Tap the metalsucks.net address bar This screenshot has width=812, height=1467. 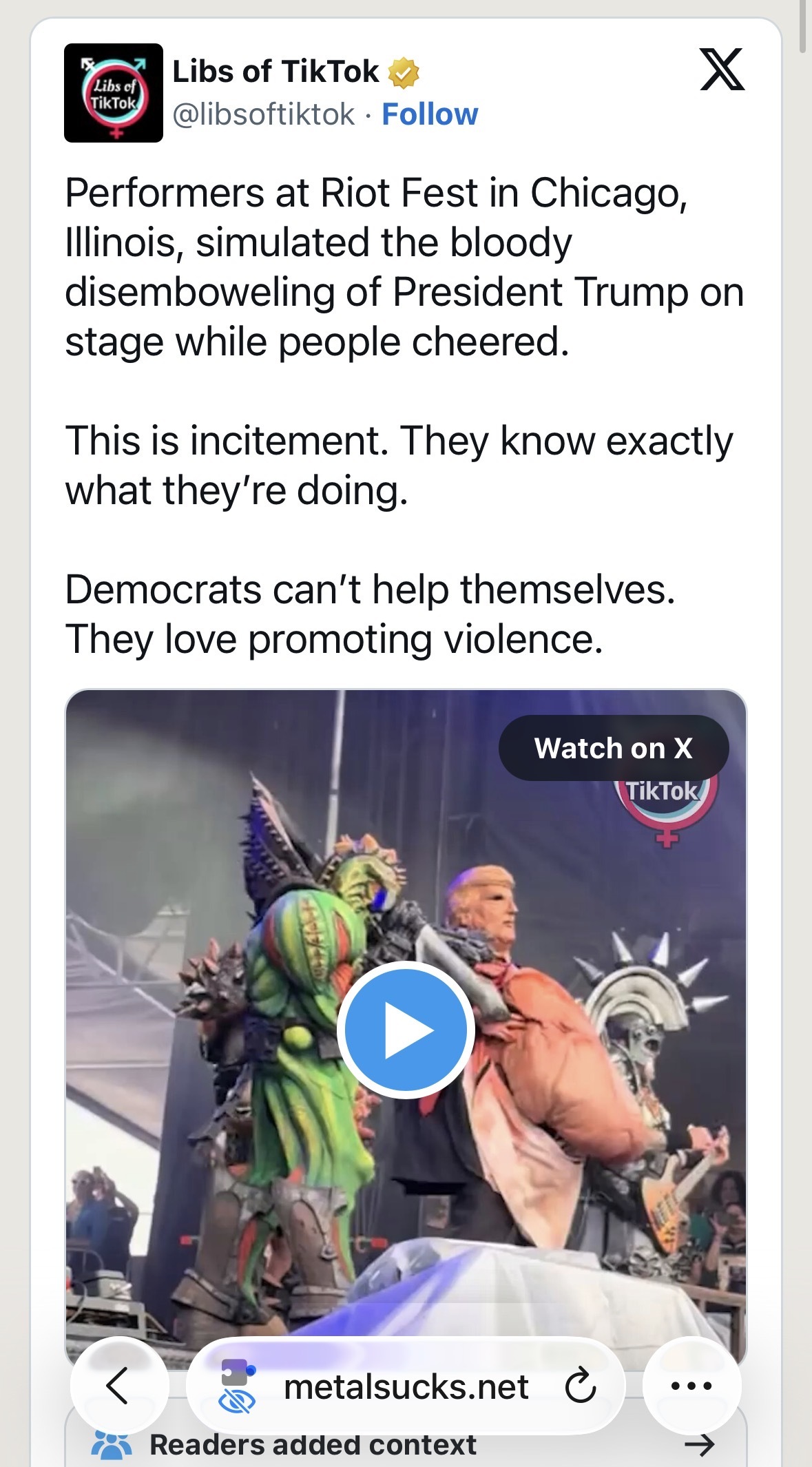406,1386
